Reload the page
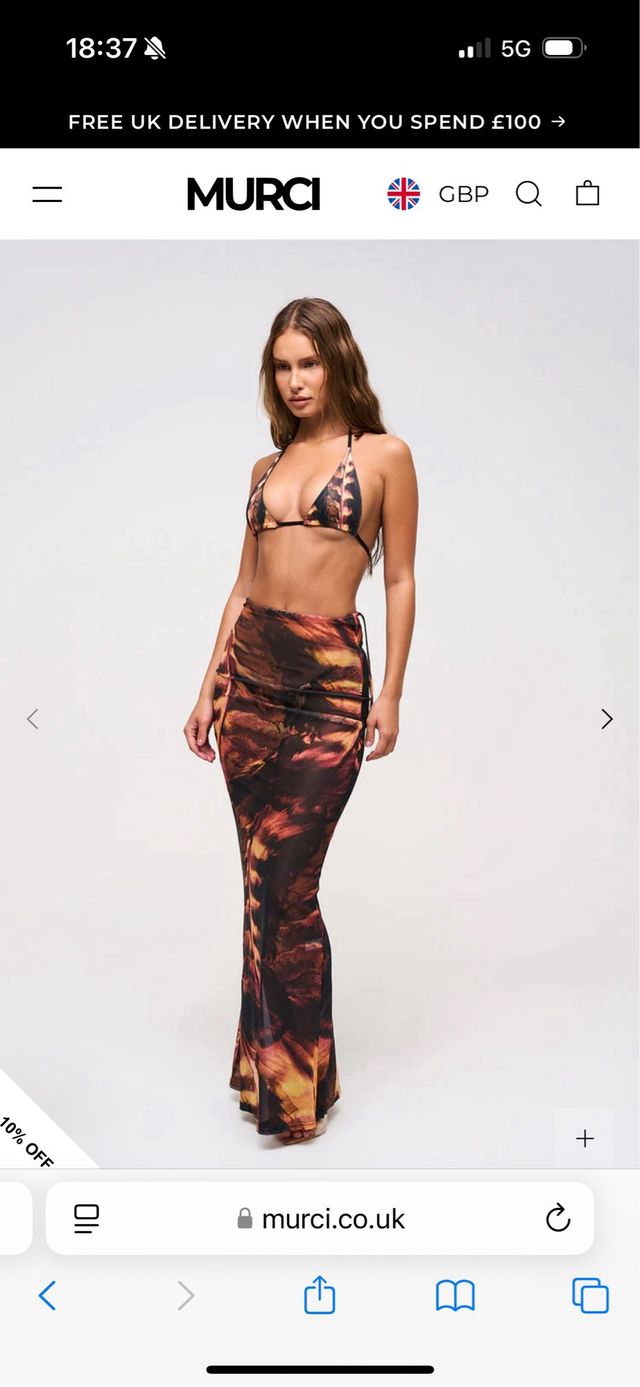 (557, 1218)
